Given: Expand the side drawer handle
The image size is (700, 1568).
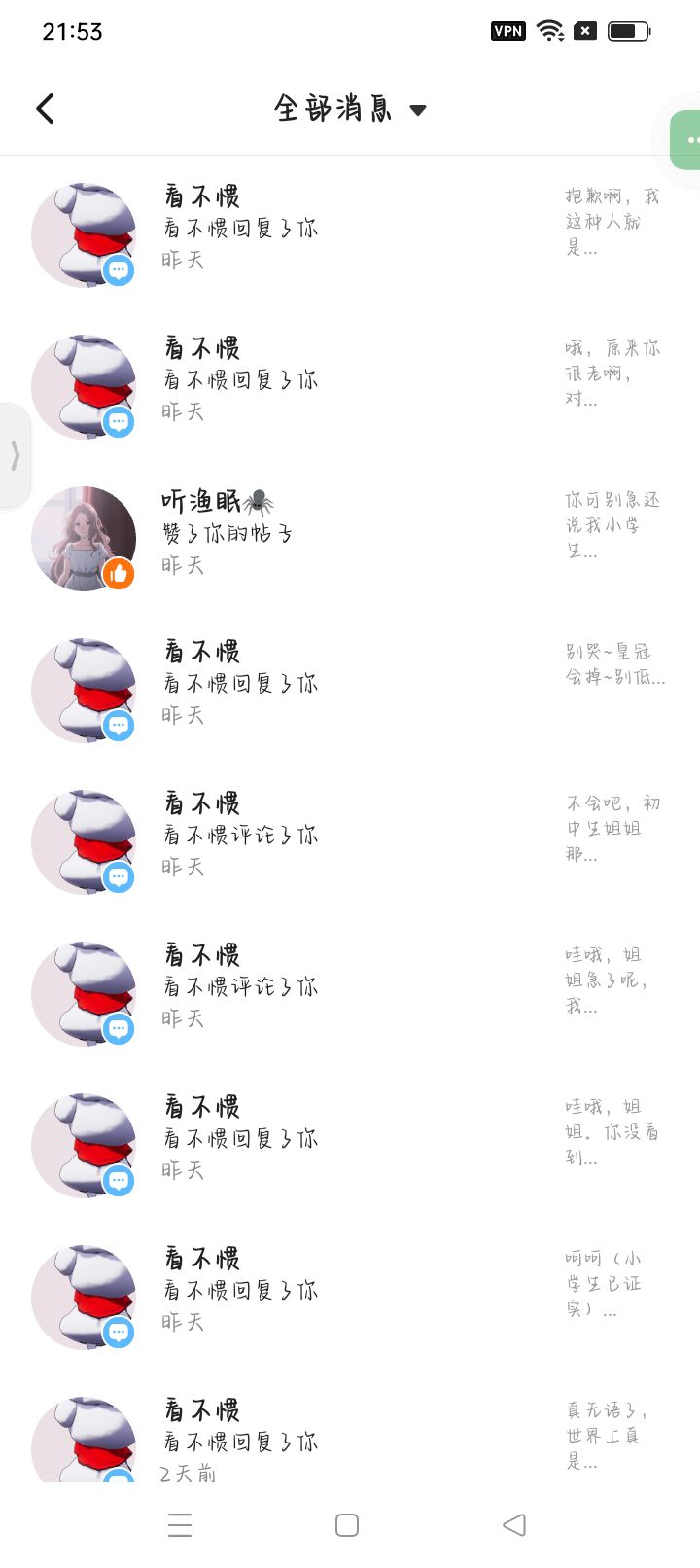Looking at the screenshot, I should coord(14,454).
